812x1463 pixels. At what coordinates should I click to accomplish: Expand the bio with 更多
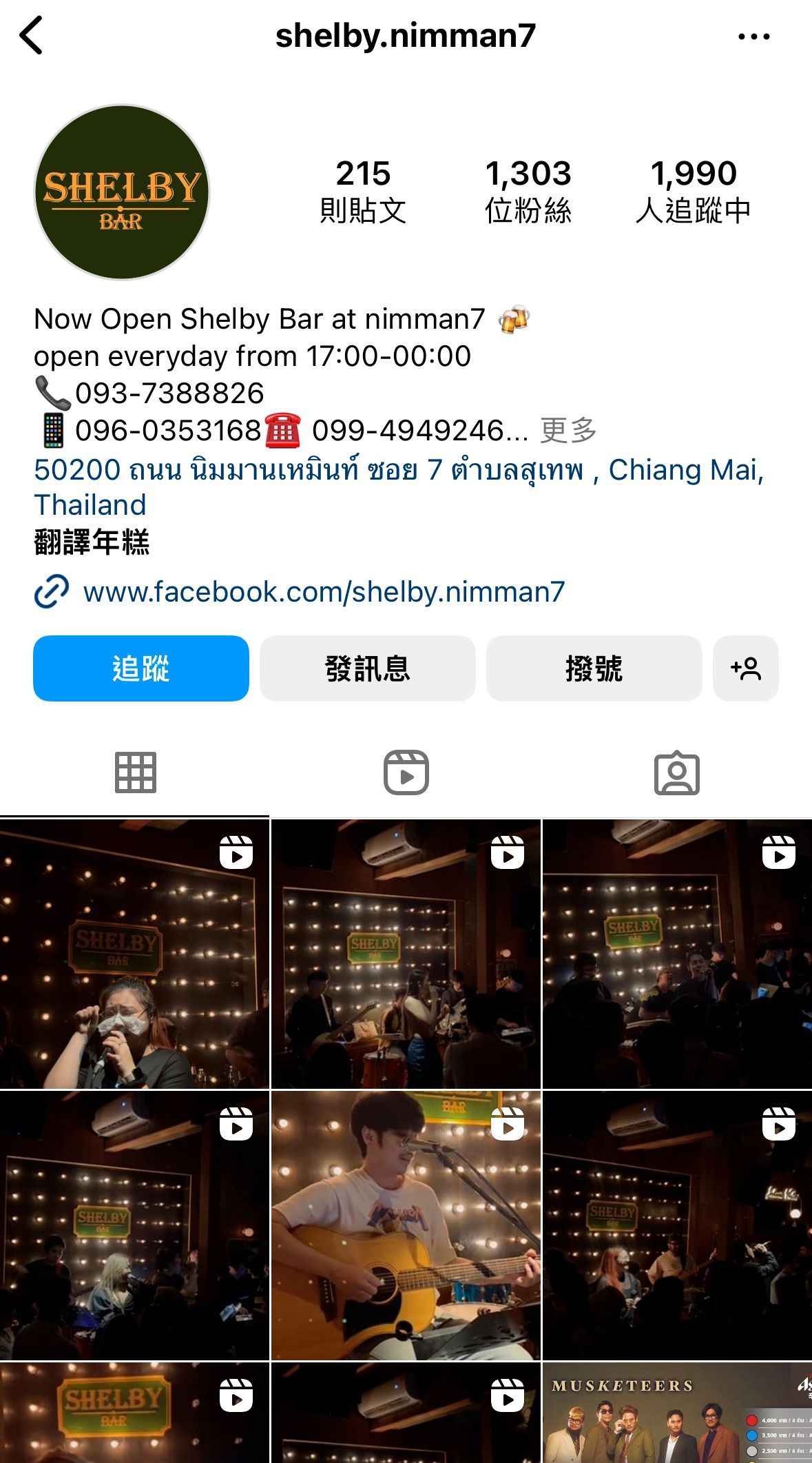click(x=568, y=431)
